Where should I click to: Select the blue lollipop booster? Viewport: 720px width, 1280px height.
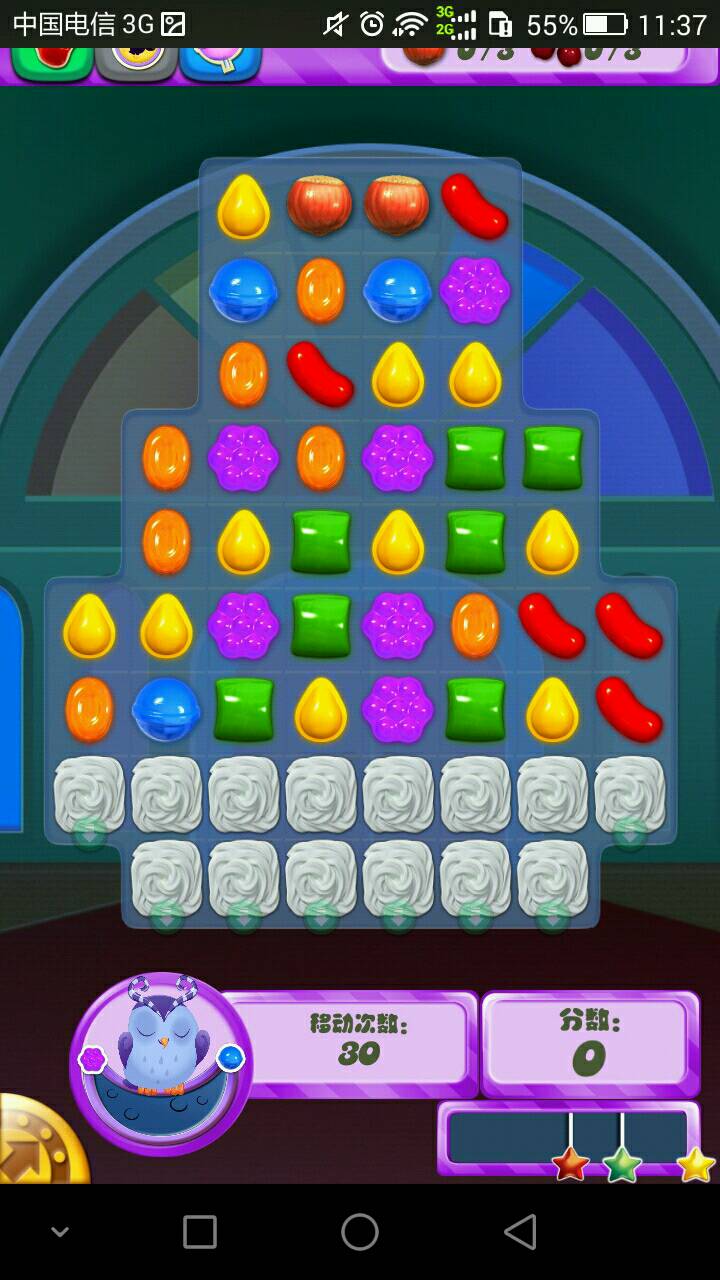tap(220, 60)
